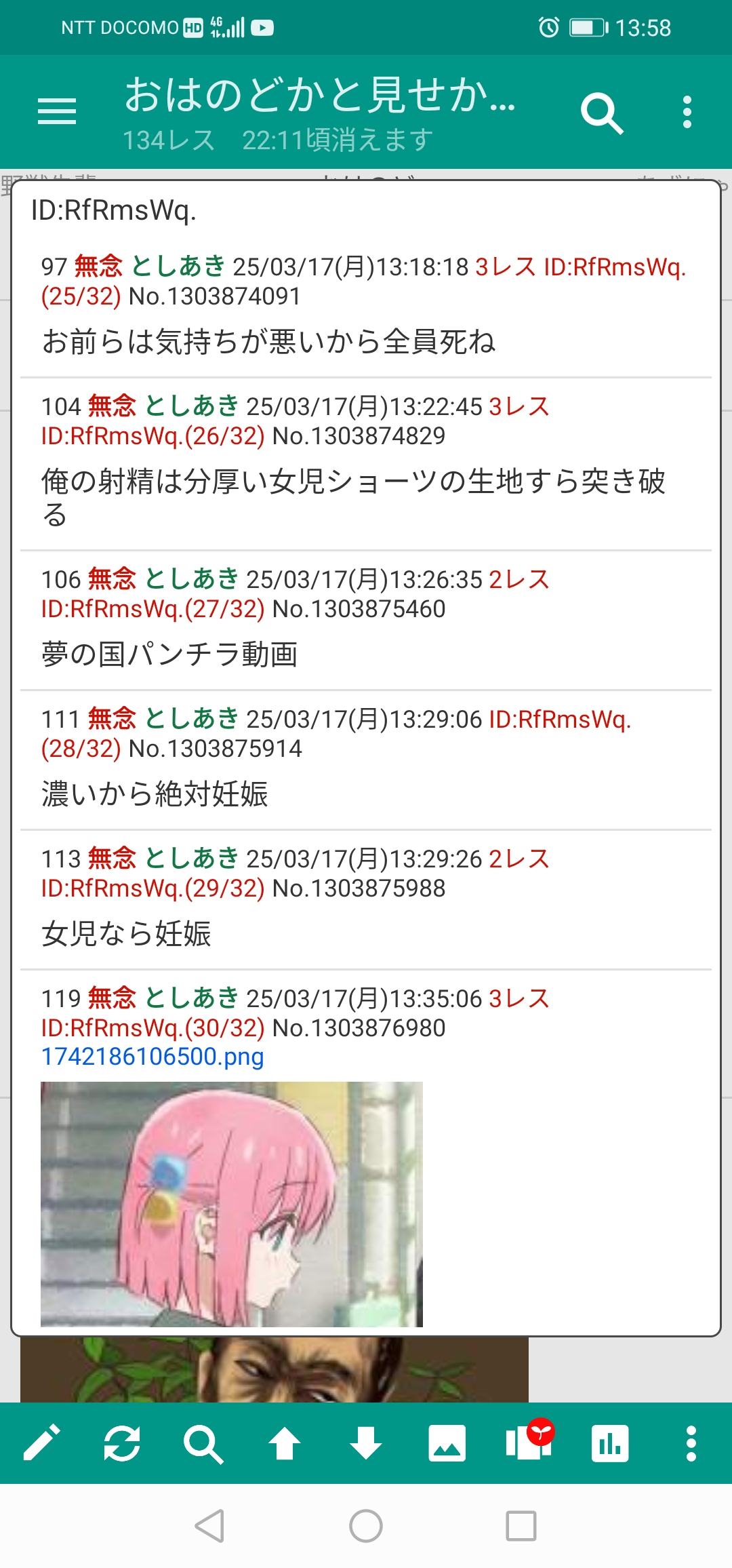Open the bottom toolbar overflow menu
The width and height of the screenshot is (732, 1568).
coord(691,1443)
